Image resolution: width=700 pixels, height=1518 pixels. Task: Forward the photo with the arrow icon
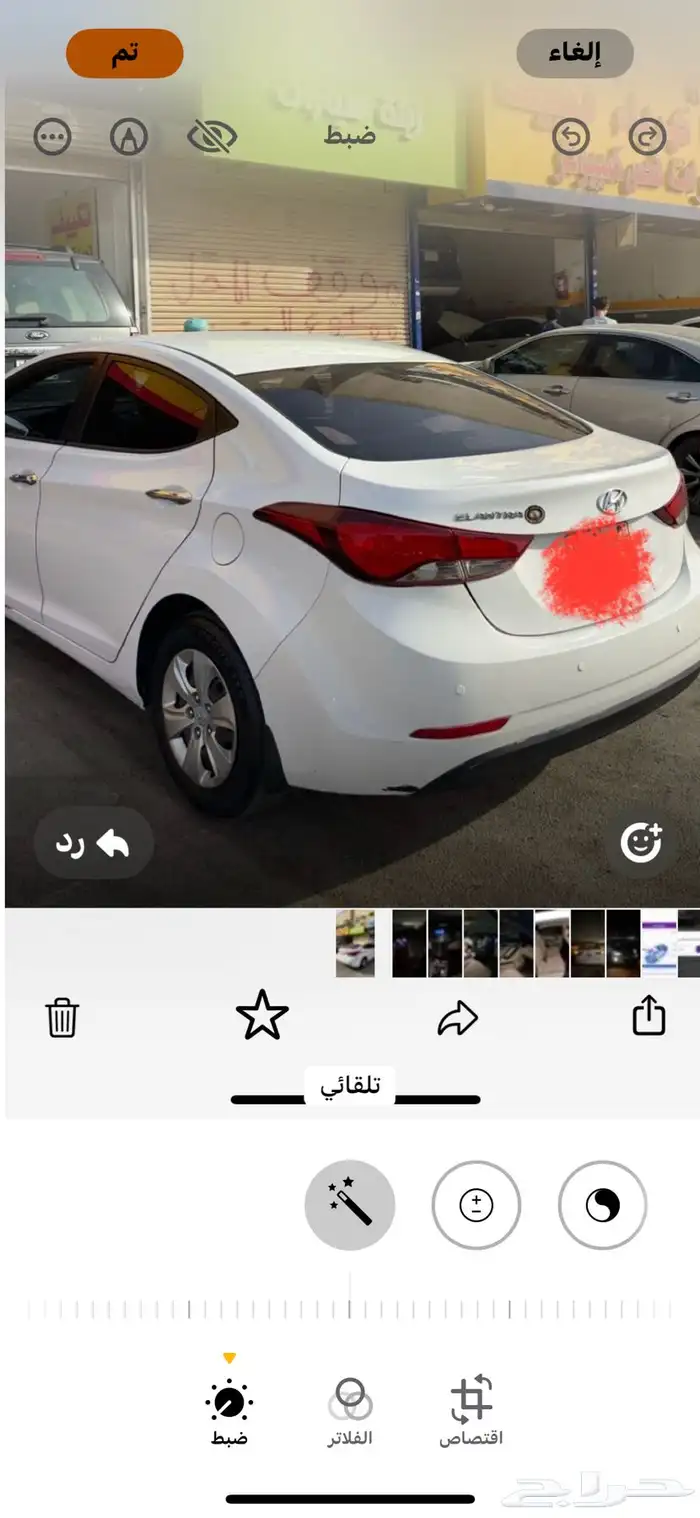pyautogui.click(x=458, y=1018)
